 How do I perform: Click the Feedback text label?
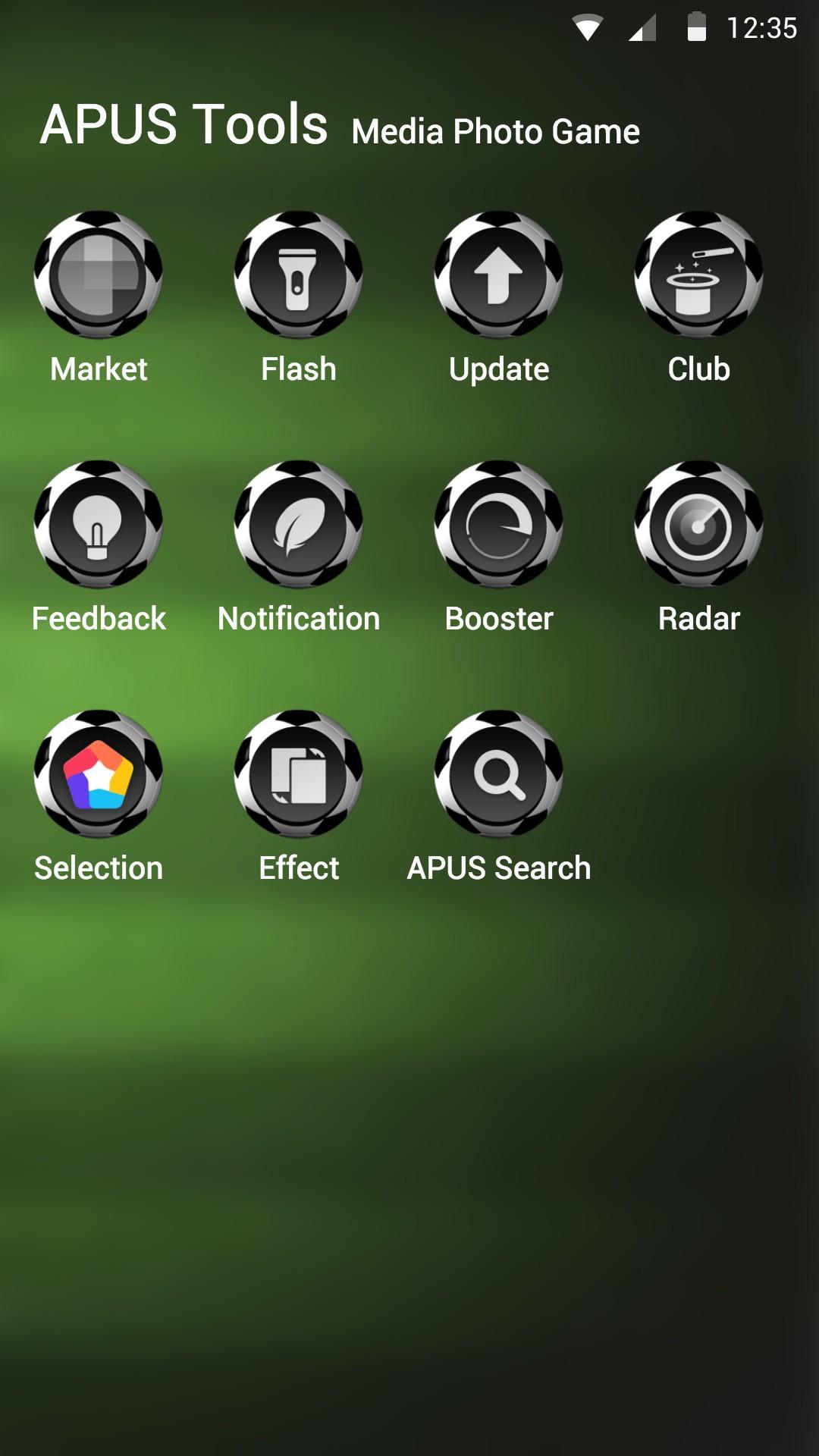(99, 618)
